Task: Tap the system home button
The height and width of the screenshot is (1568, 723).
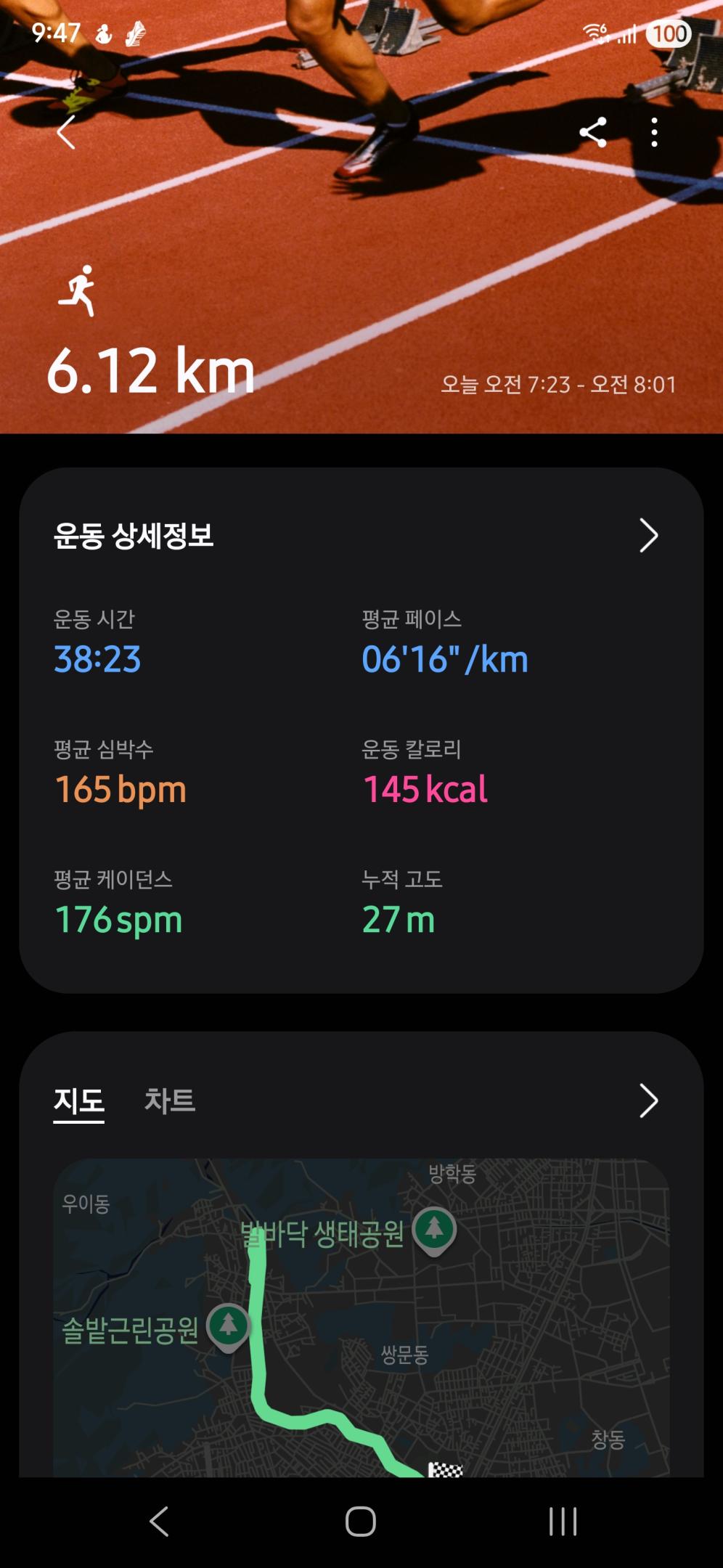Action: (361, 1521)
